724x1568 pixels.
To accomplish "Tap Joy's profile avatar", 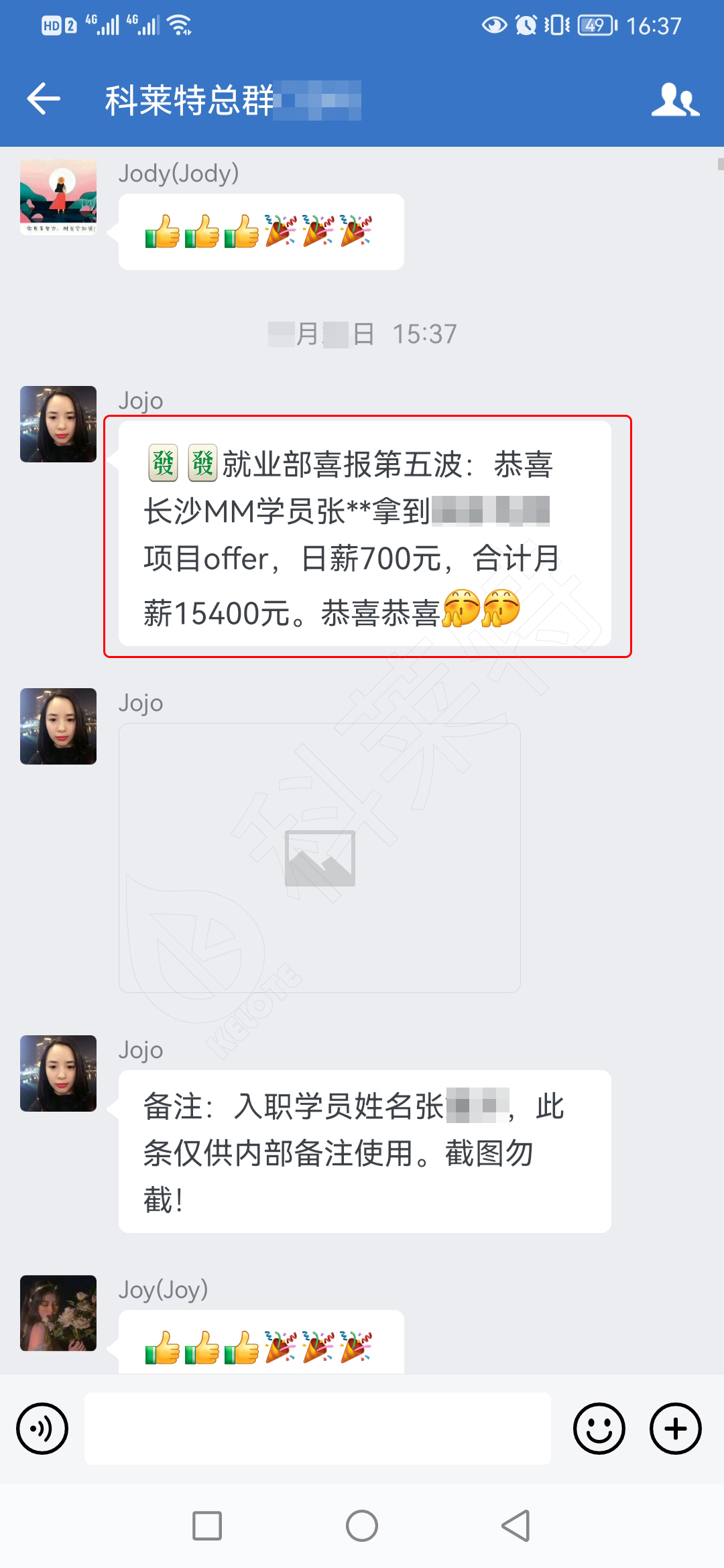I will [x=58, y=1313].
